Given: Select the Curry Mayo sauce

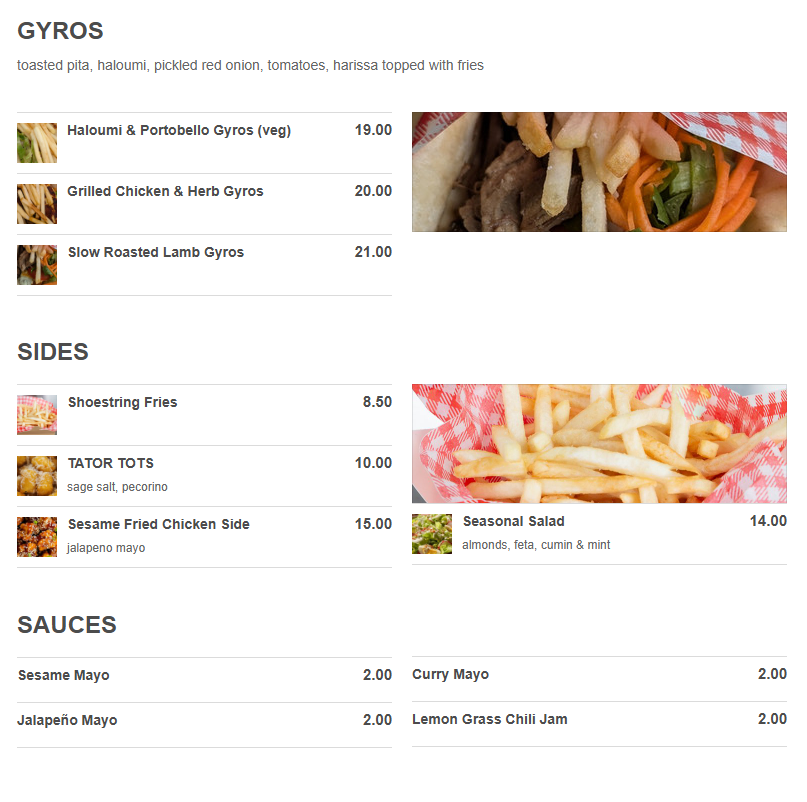Looking at the screenshot, I should 450,674.
